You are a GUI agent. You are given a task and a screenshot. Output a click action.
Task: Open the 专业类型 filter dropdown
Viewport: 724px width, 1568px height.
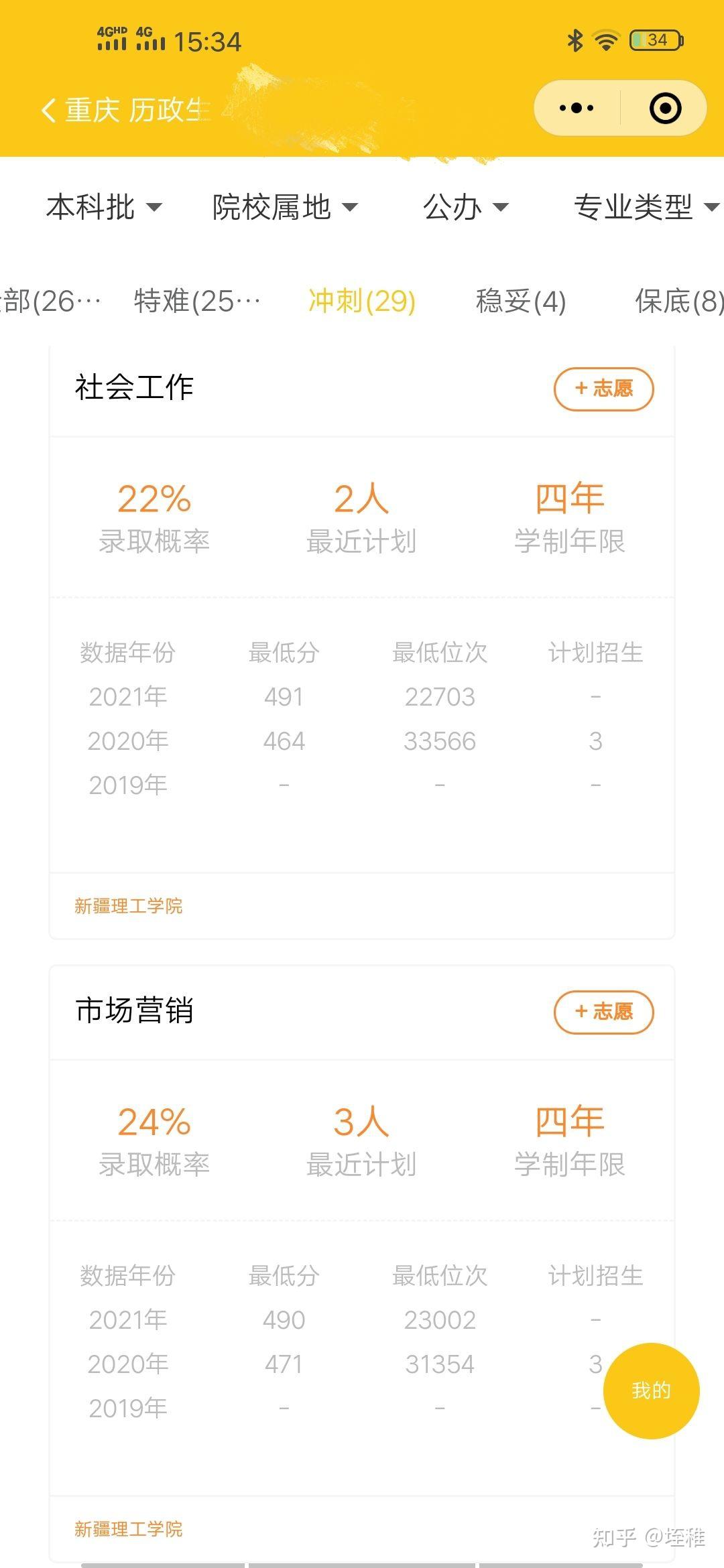click(645, 207)
